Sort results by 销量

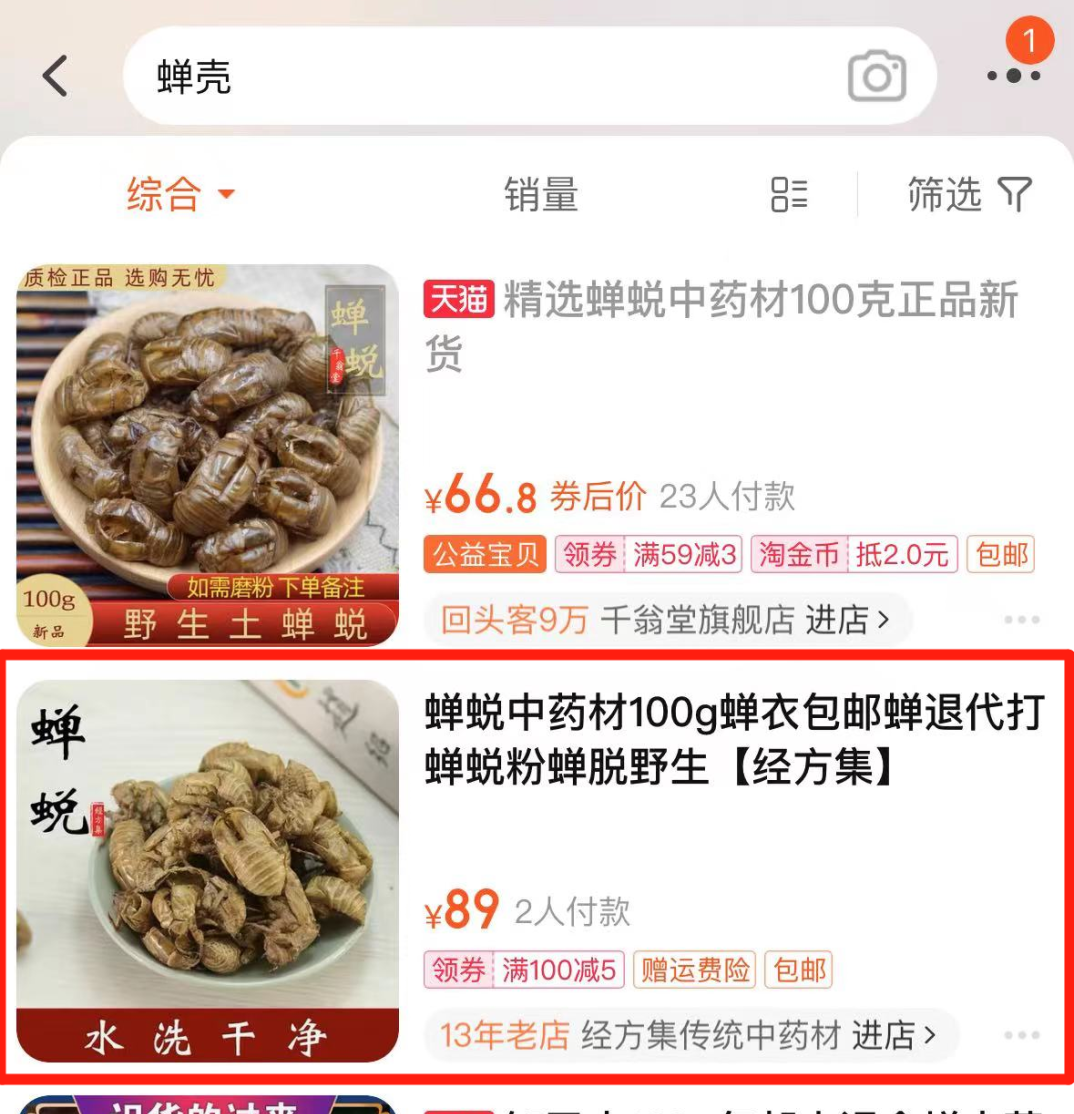pyautogui.click(x=541, y=195)
